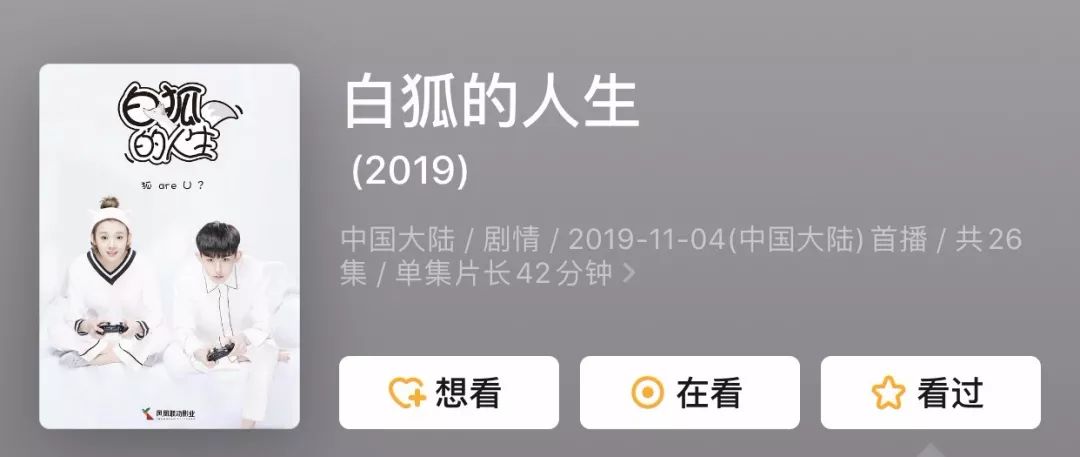Set status to 在看
1080x457 pixels.
[689, 393]
